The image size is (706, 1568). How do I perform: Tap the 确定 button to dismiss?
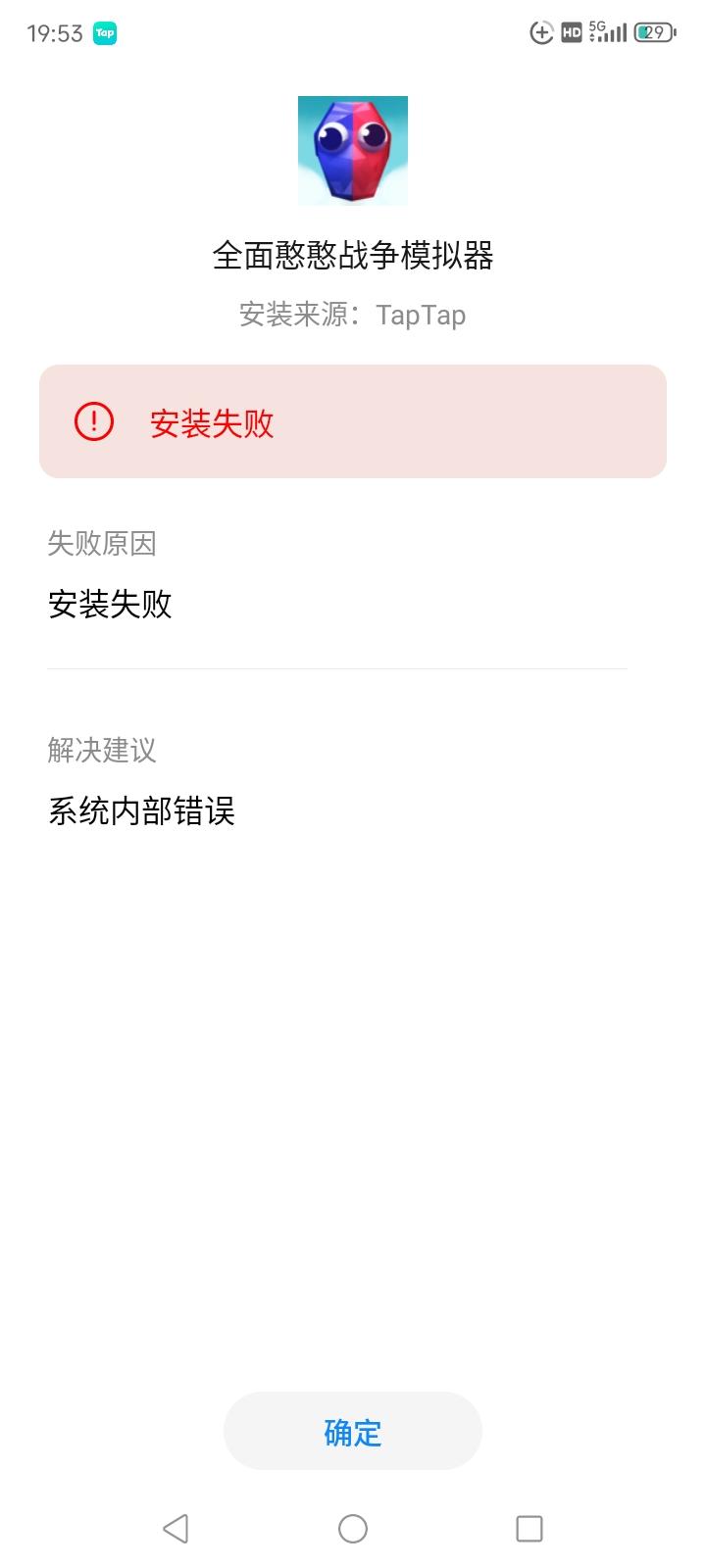click(353, 1431)
